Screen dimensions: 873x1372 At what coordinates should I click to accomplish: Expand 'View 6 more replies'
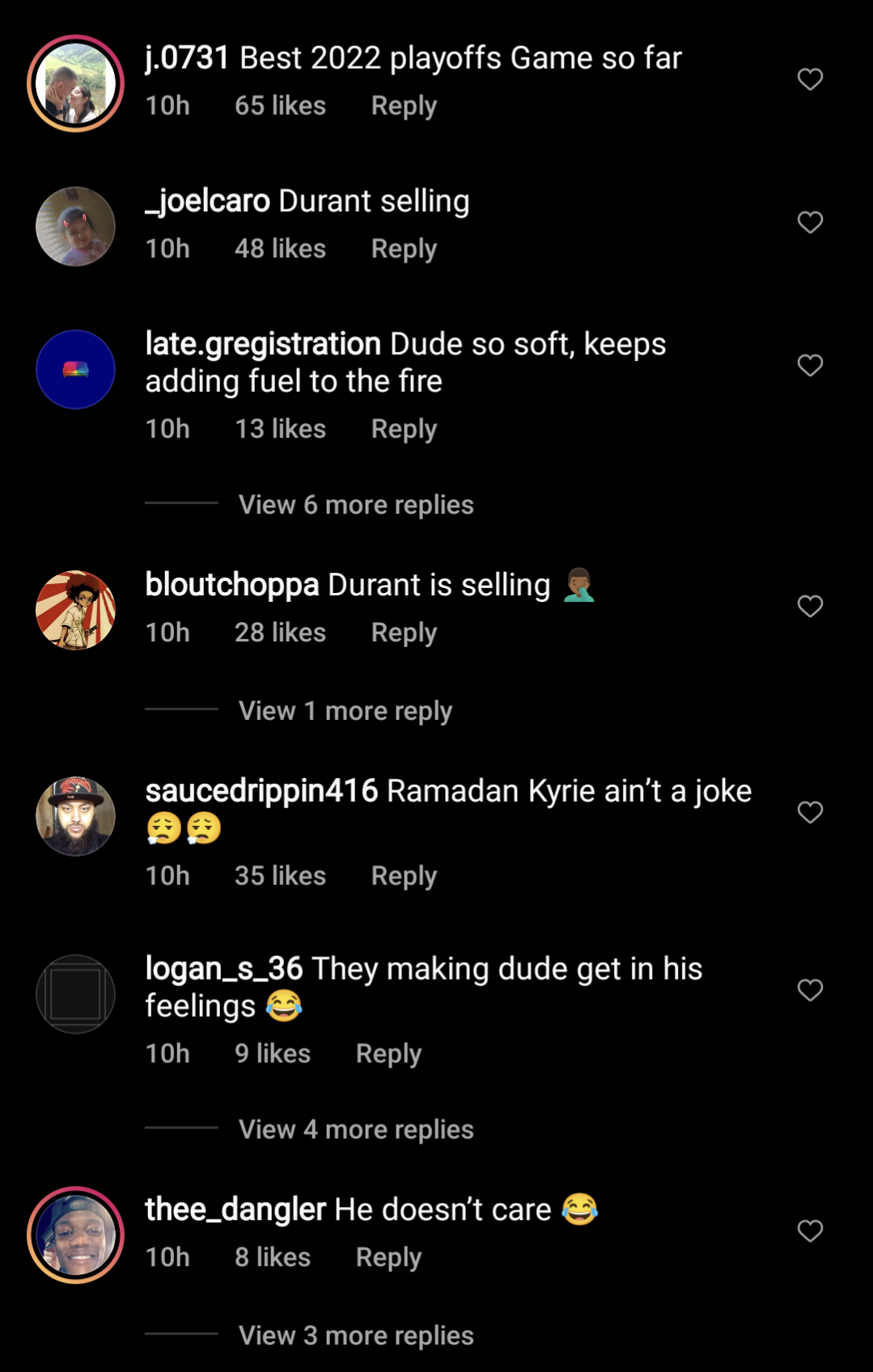tap(355, 505)
